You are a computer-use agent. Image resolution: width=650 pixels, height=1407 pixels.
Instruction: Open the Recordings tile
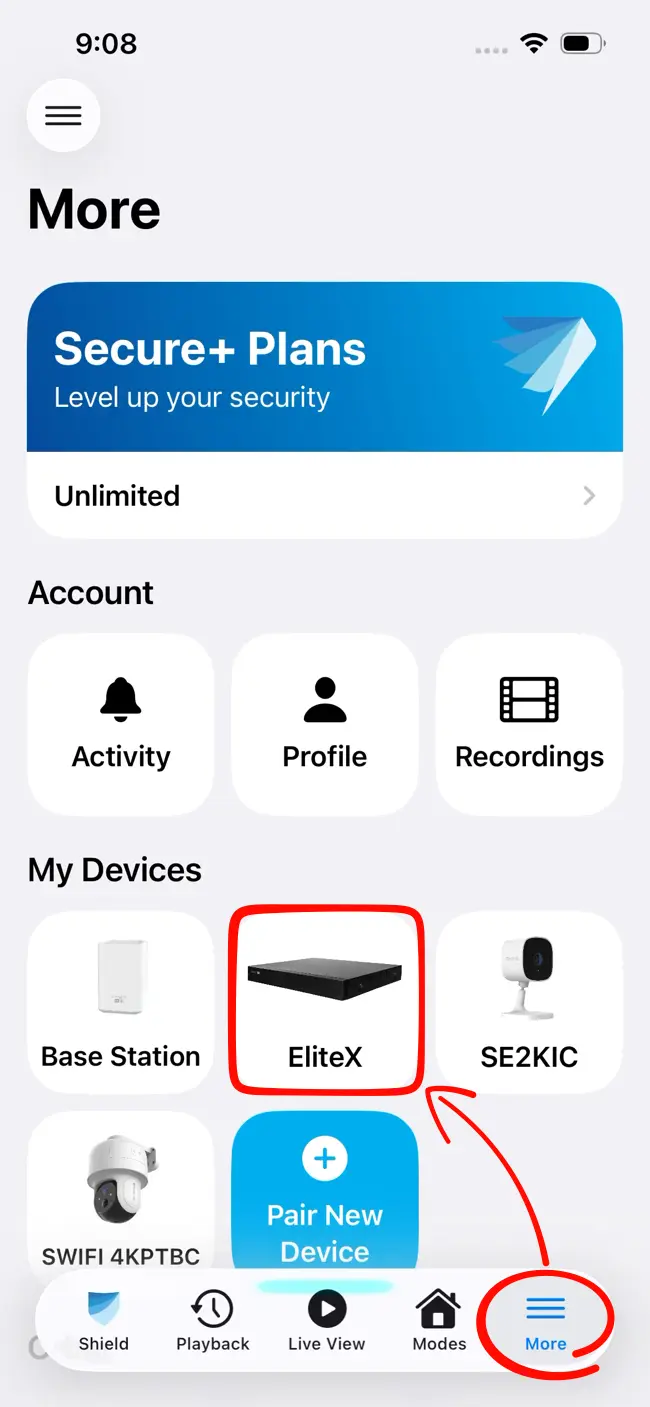point(529,725)
